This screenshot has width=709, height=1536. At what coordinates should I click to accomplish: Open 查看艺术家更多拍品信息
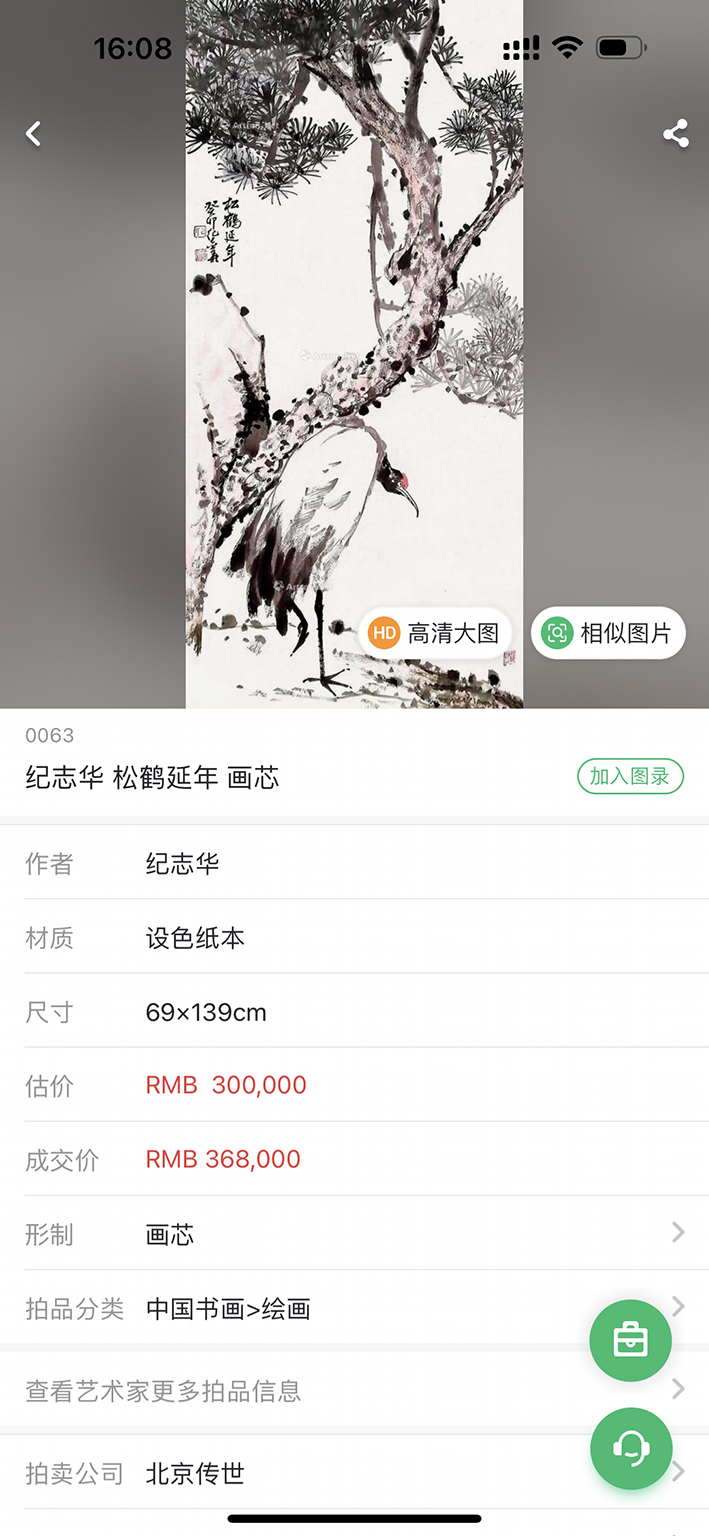[x=300, y=1391]
